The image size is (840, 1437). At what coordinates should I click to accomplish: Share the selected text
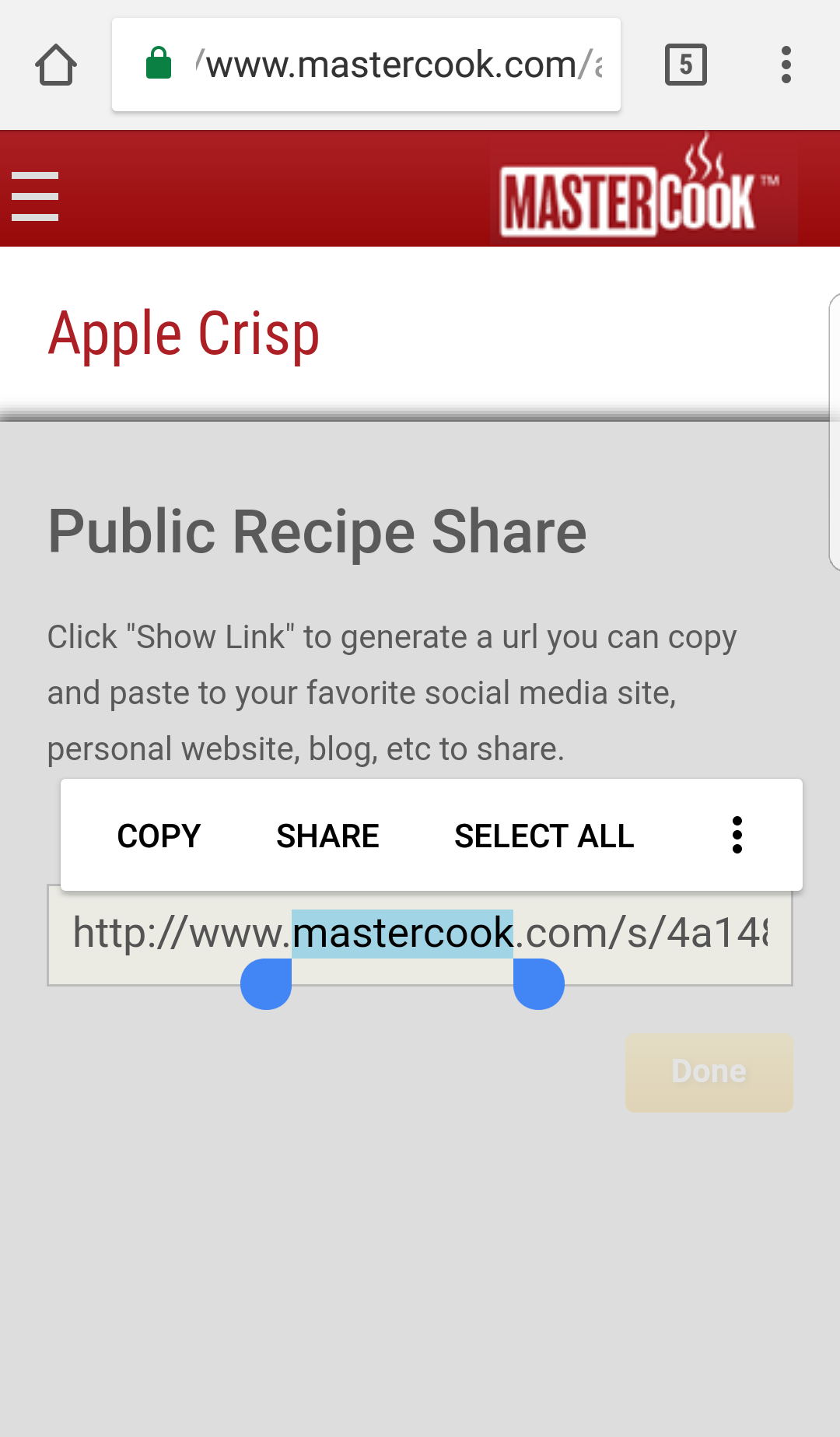coord(327,836)
